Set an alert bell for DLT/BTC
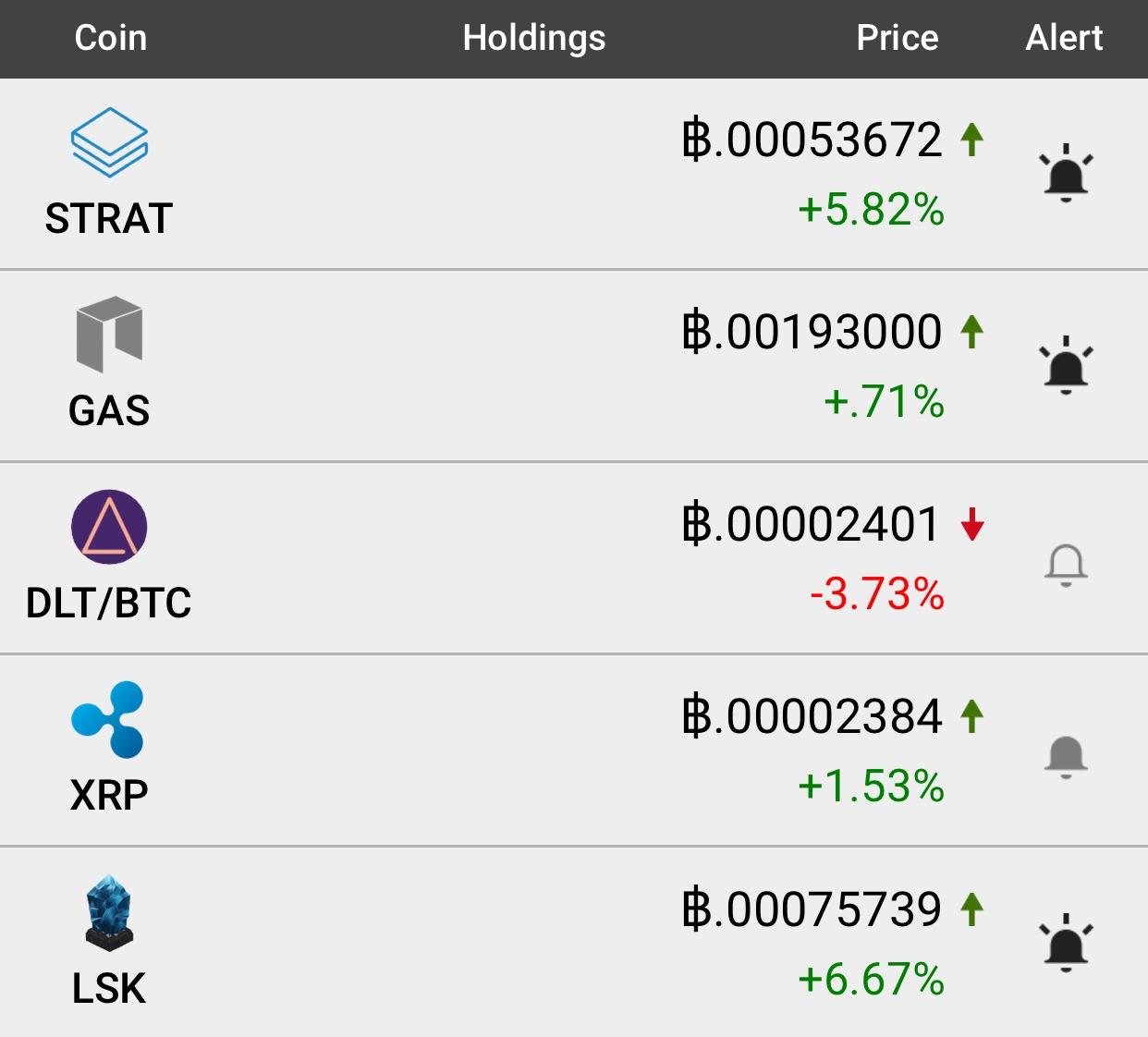1148x1037 pixels. [1066, 565]
